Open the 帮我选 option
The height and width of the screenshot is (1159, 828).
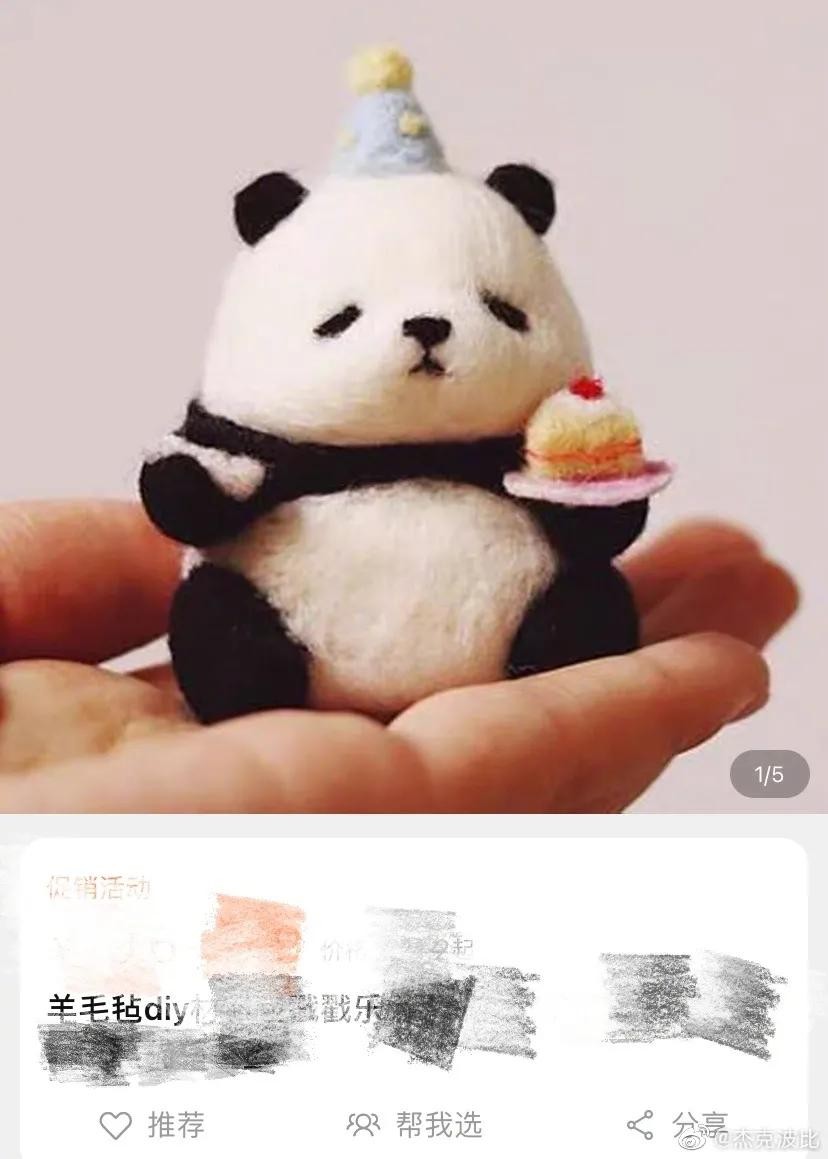(415, 1125)
